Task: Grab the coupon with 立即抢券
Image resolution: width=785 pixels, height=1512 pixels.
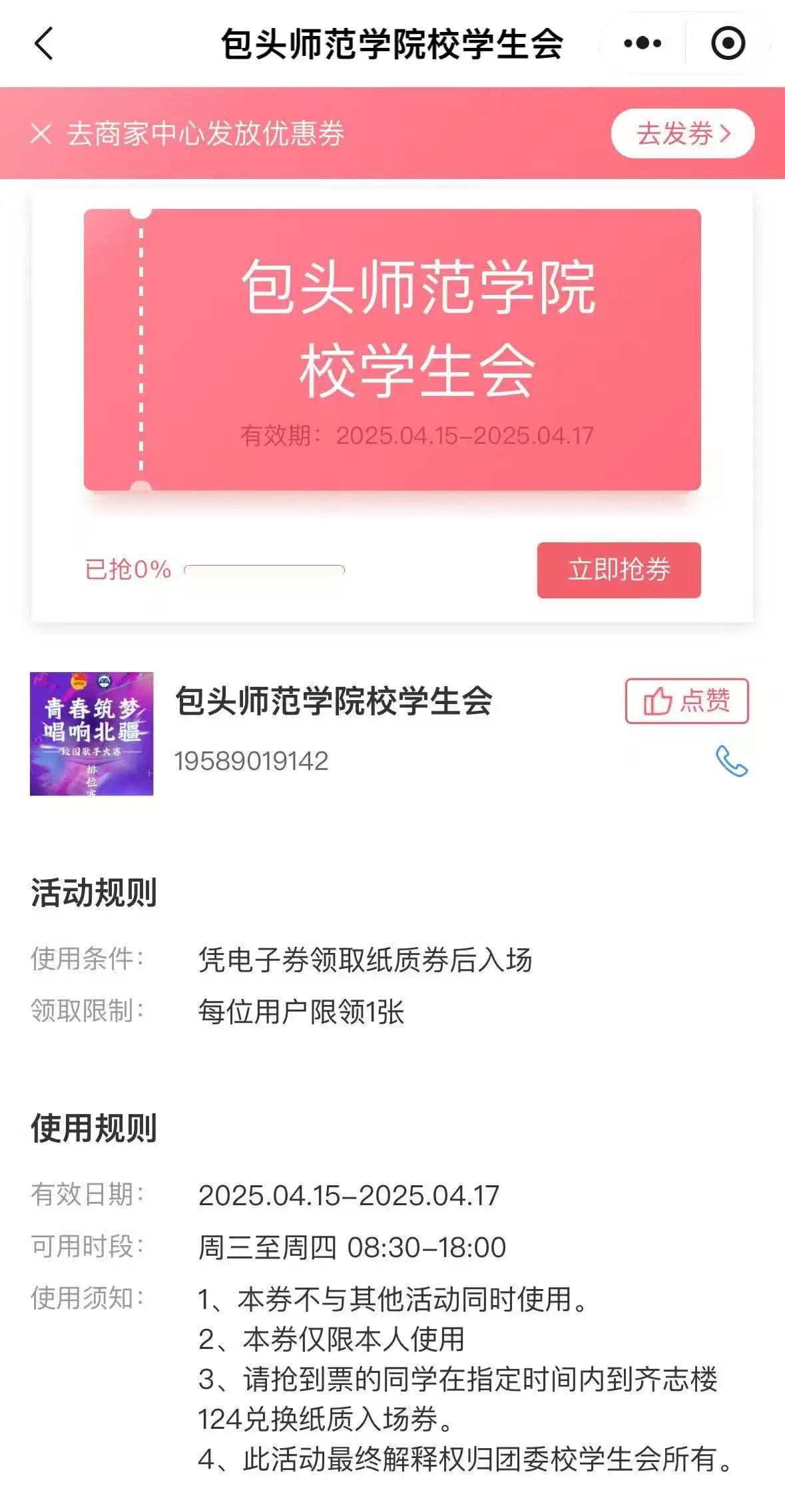Action: [x=619, y=570]
